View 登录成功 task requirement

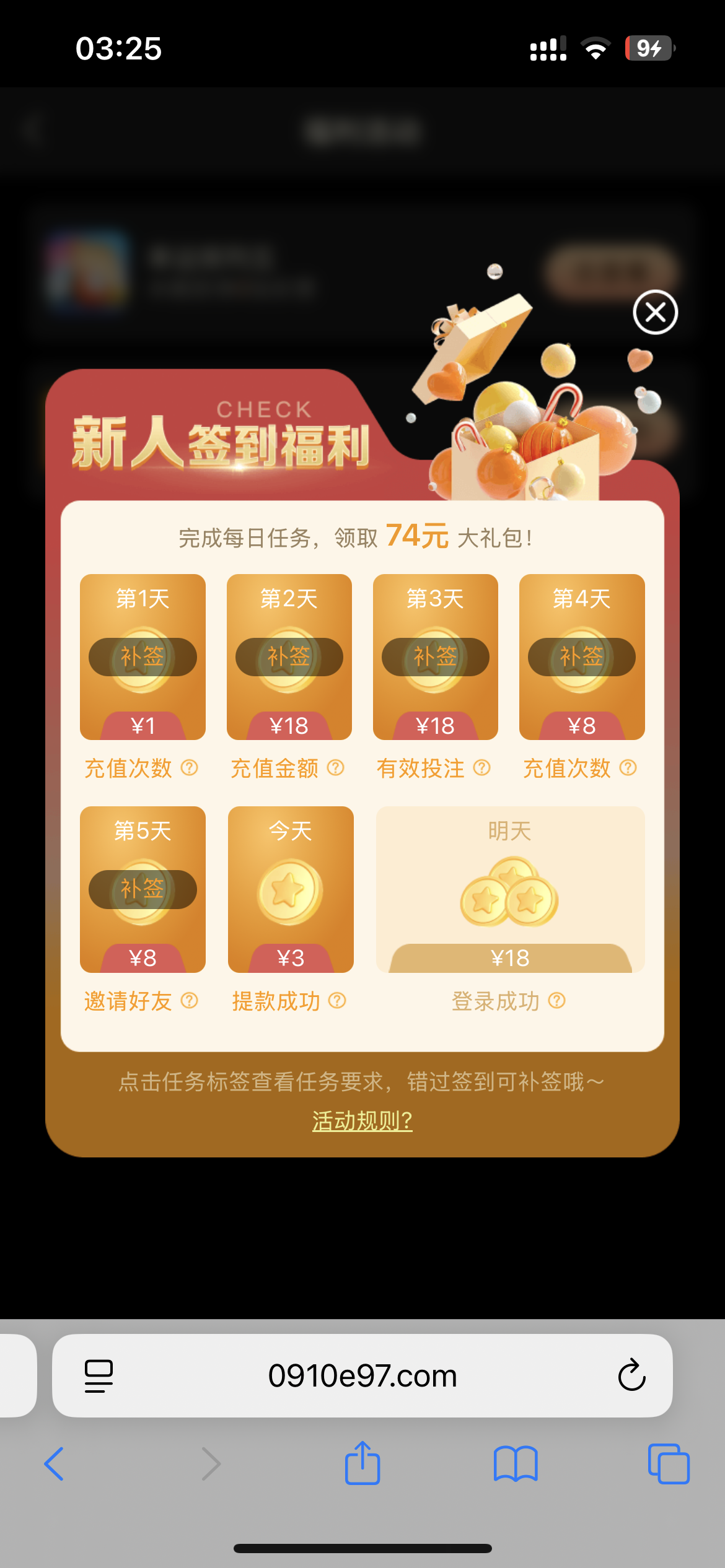tap(508, 1001)
